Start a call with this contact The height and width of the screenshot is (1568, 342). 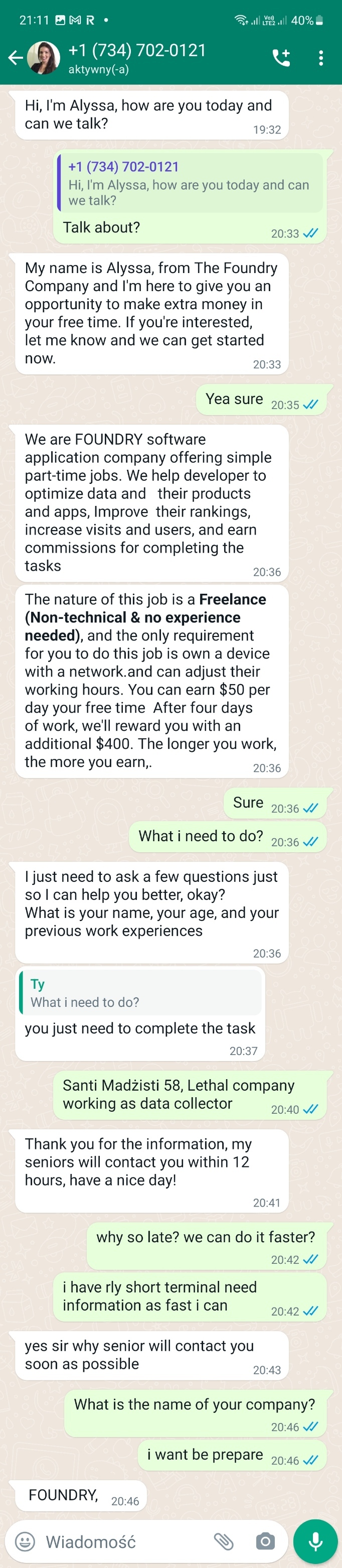281,58
